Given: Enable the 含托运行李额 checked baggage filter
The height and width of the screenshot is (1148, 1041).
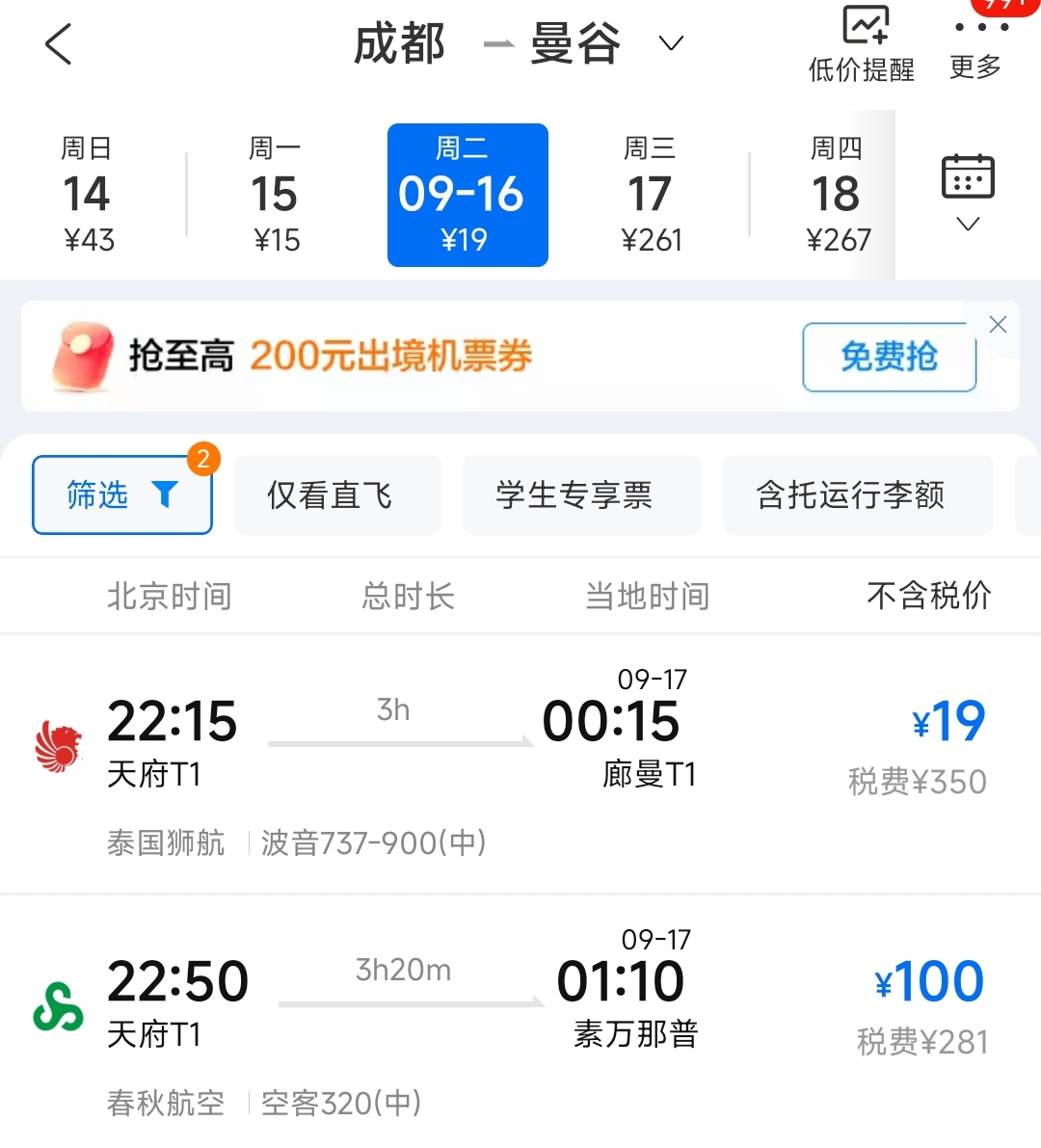Looking at the screenshot, I should (857, 494).
